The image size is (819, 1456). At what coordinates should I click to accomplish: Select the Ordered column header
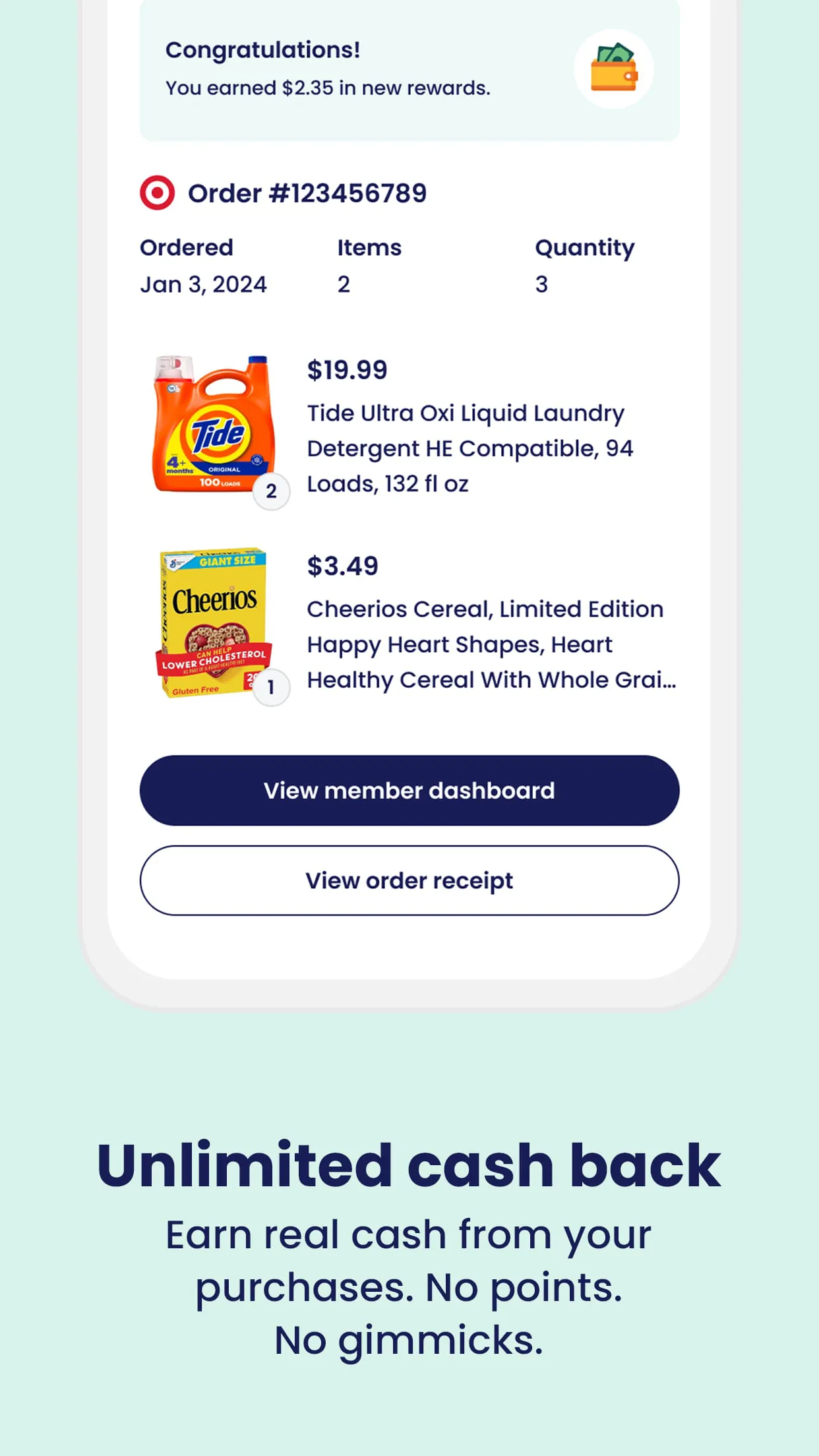tap(187, 247)
